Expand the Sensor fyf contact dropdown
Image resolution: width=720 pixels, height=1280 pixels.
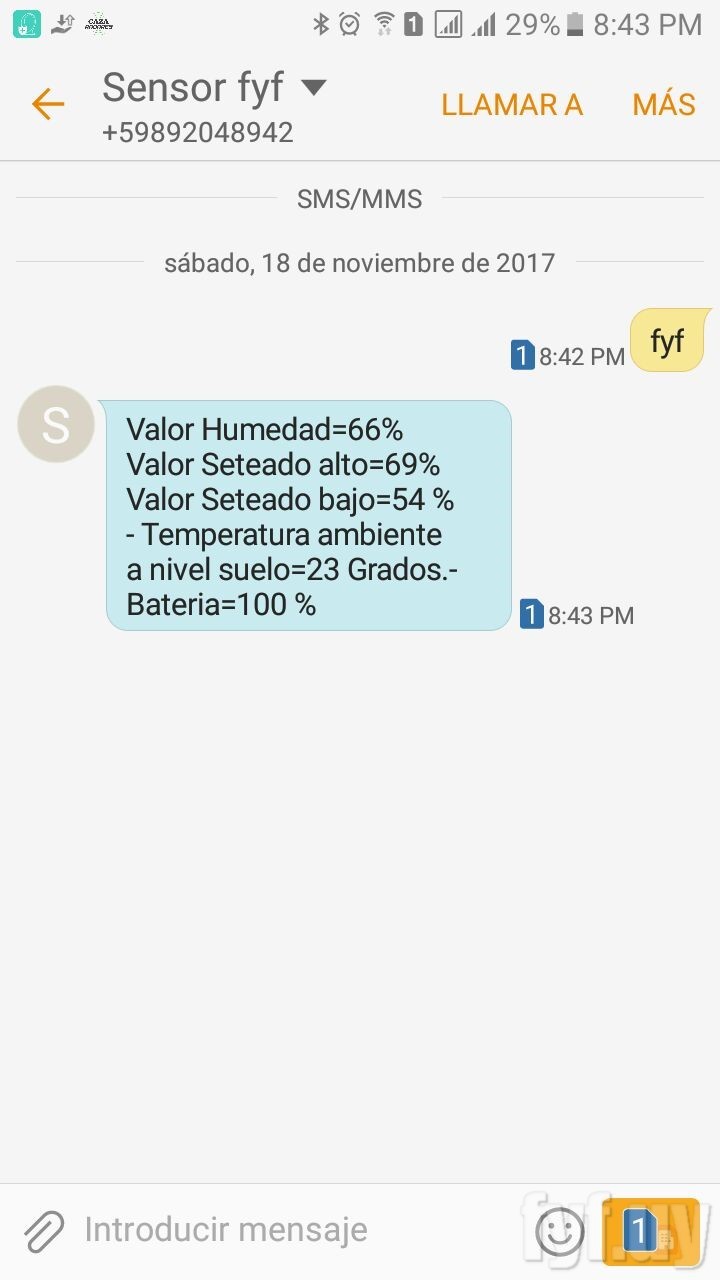[x=313, y=88]
